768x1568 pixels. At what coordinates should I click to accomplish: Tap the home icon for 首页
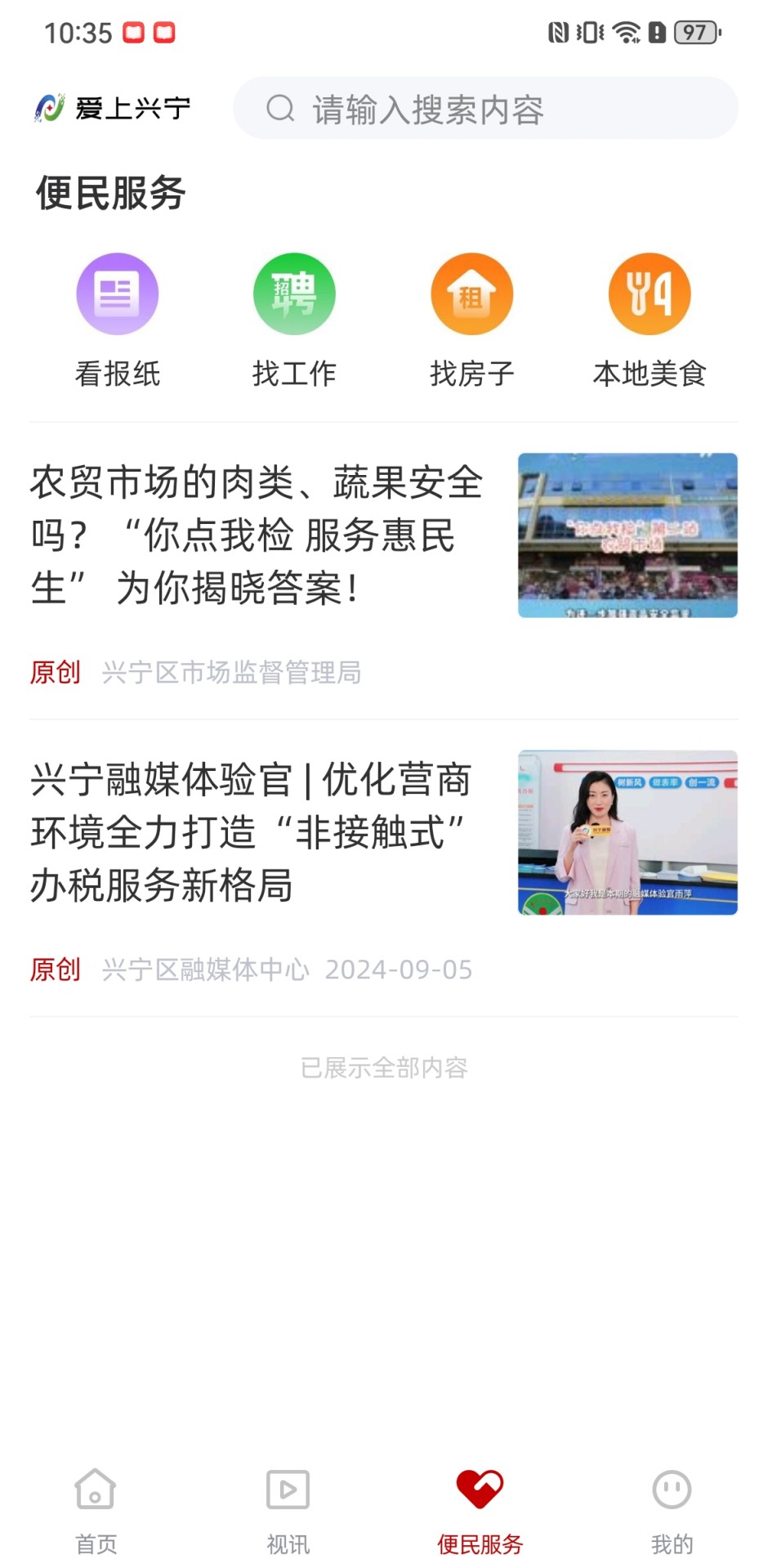point(94,1490)
